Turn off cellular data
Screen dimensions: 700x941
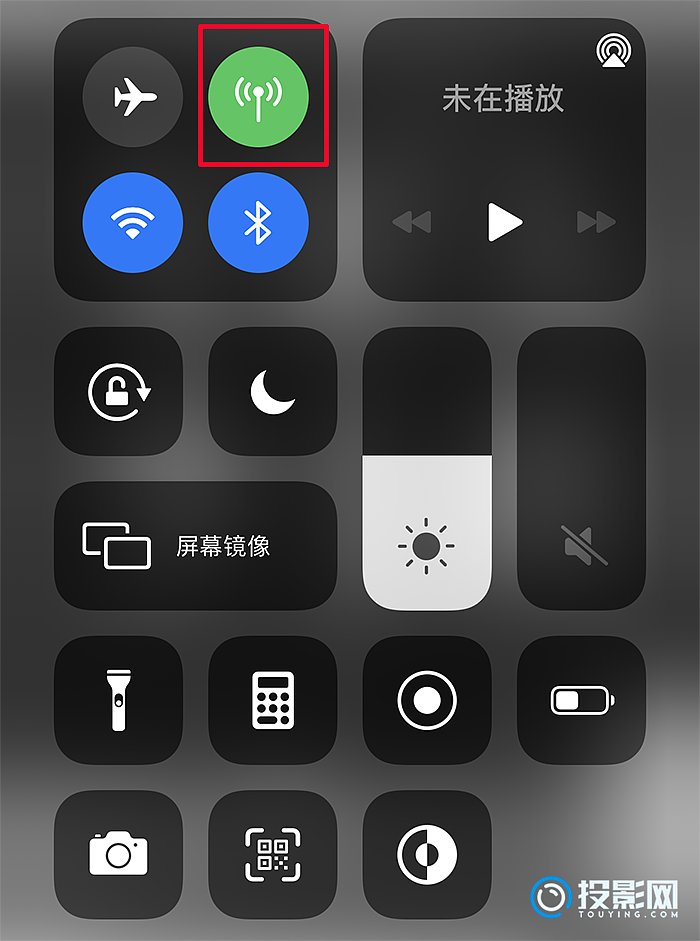pyautogui.click(x=259, y=97)
